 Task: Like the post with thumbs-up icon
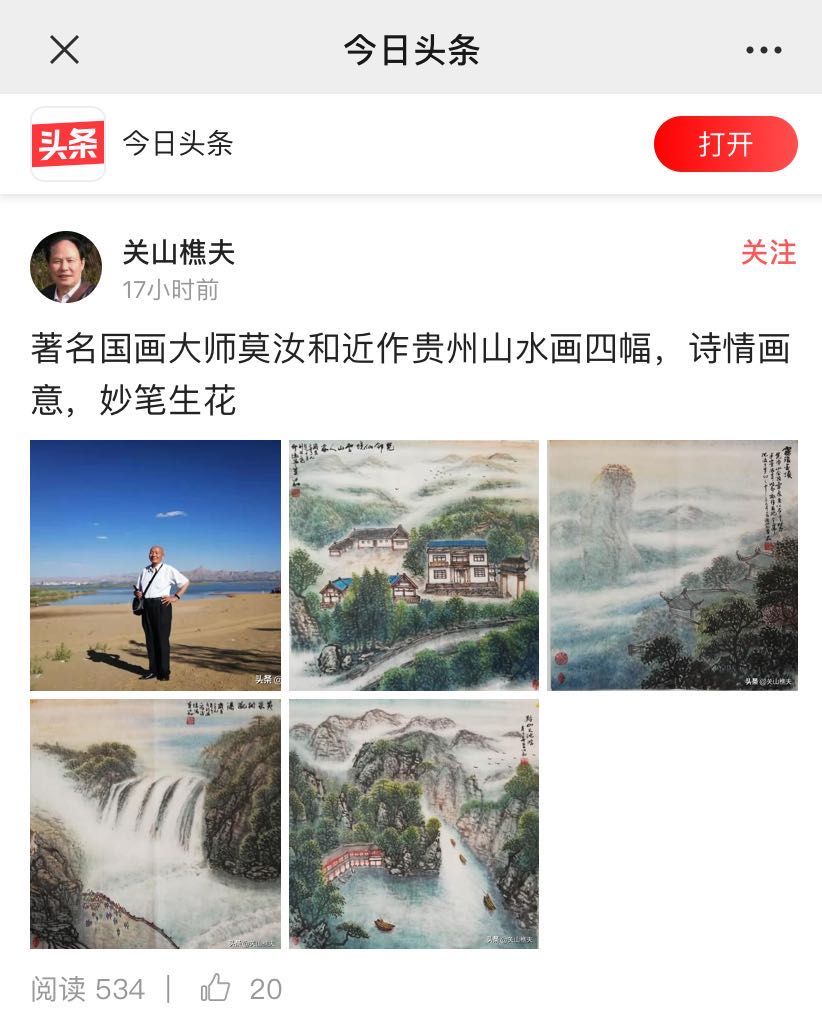(216, 989)
